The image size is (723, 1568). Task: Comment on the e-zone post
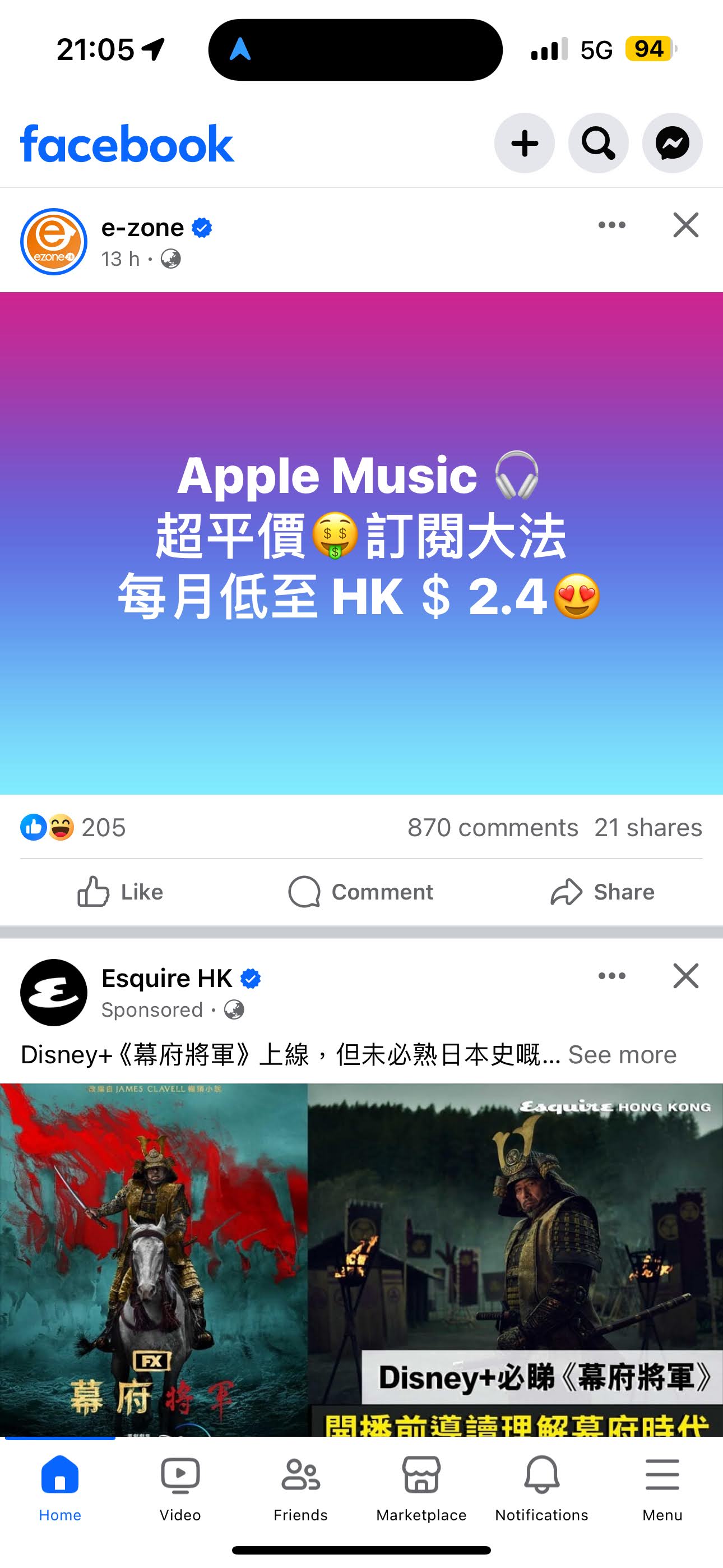361,892
